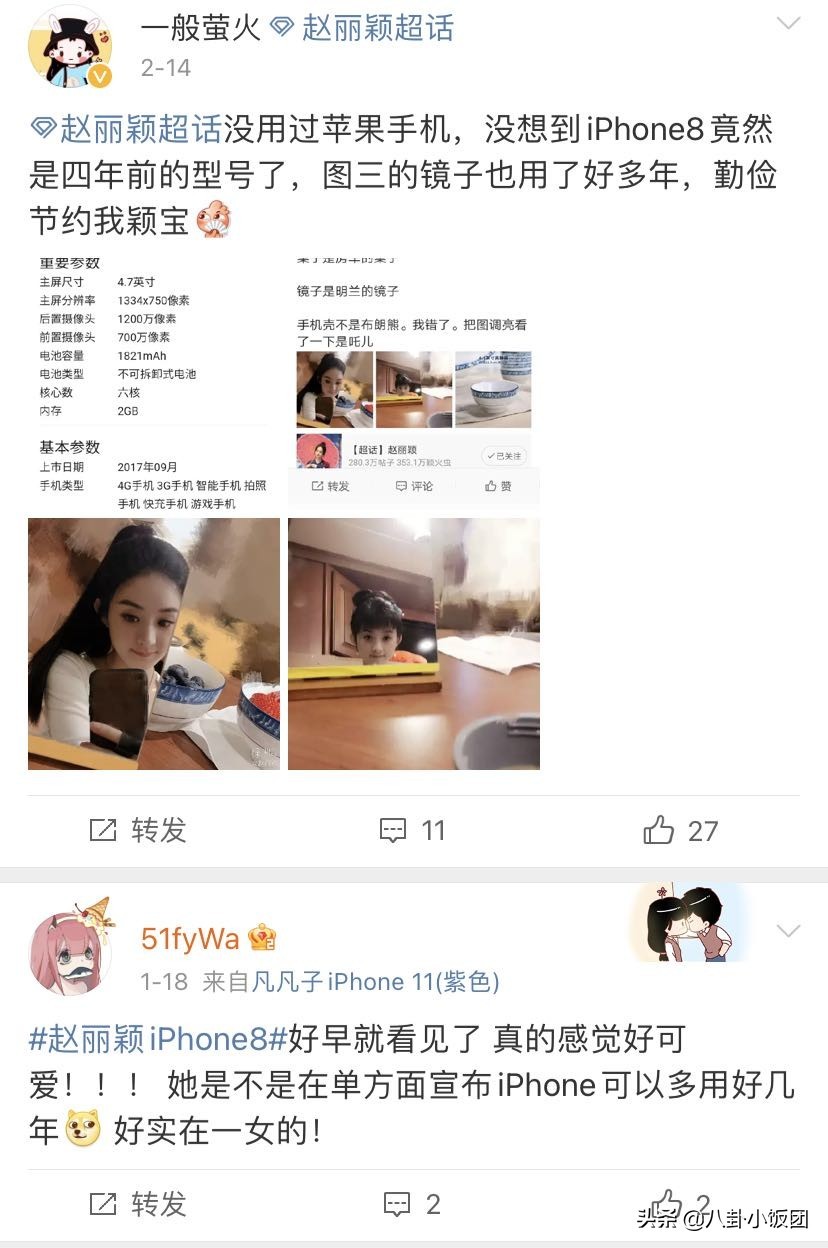This screenshot has width=828, height=1248.
Task: Open the 11 comments on 一般萤火's post
Action: point(413,830)
